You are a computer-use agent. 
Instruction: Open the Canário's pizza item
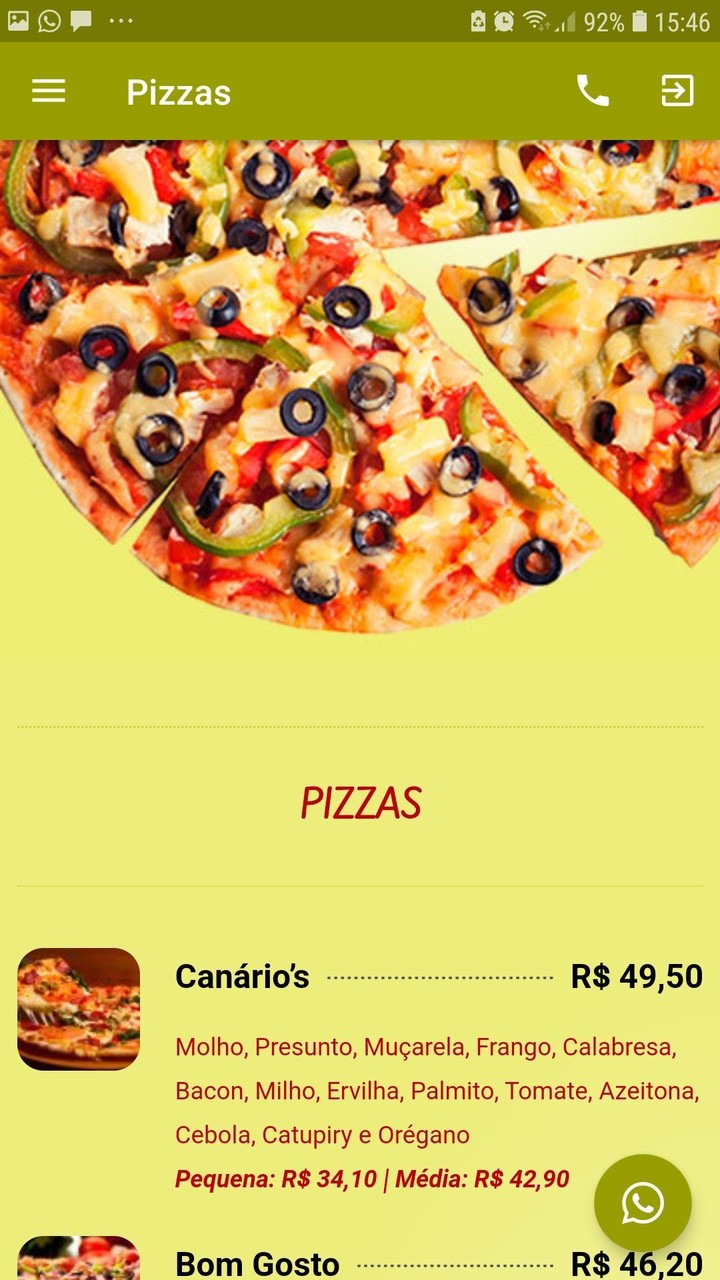pyautogui.click(x=242, y=976)
